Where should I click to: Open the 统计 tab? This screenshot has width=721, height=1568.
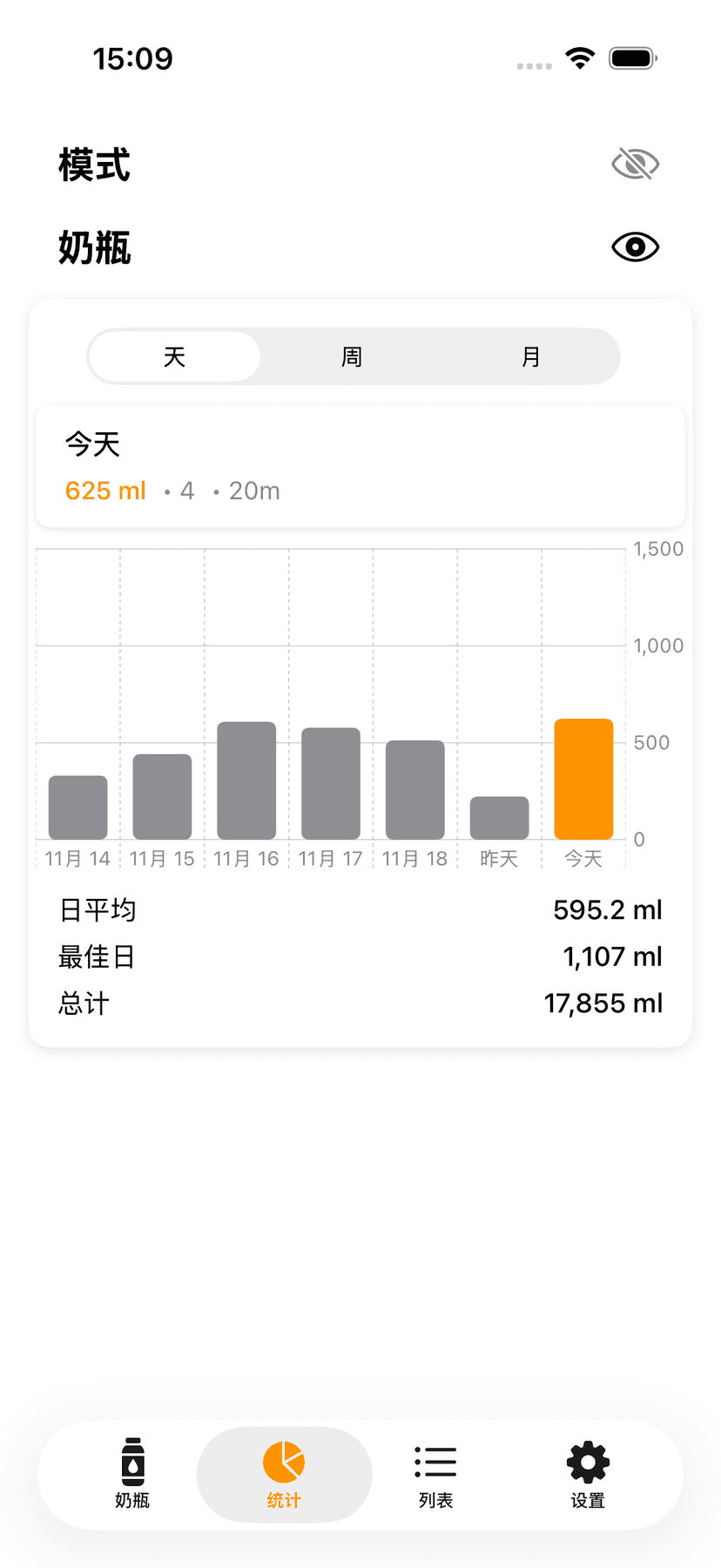(x=284, y=1474)
